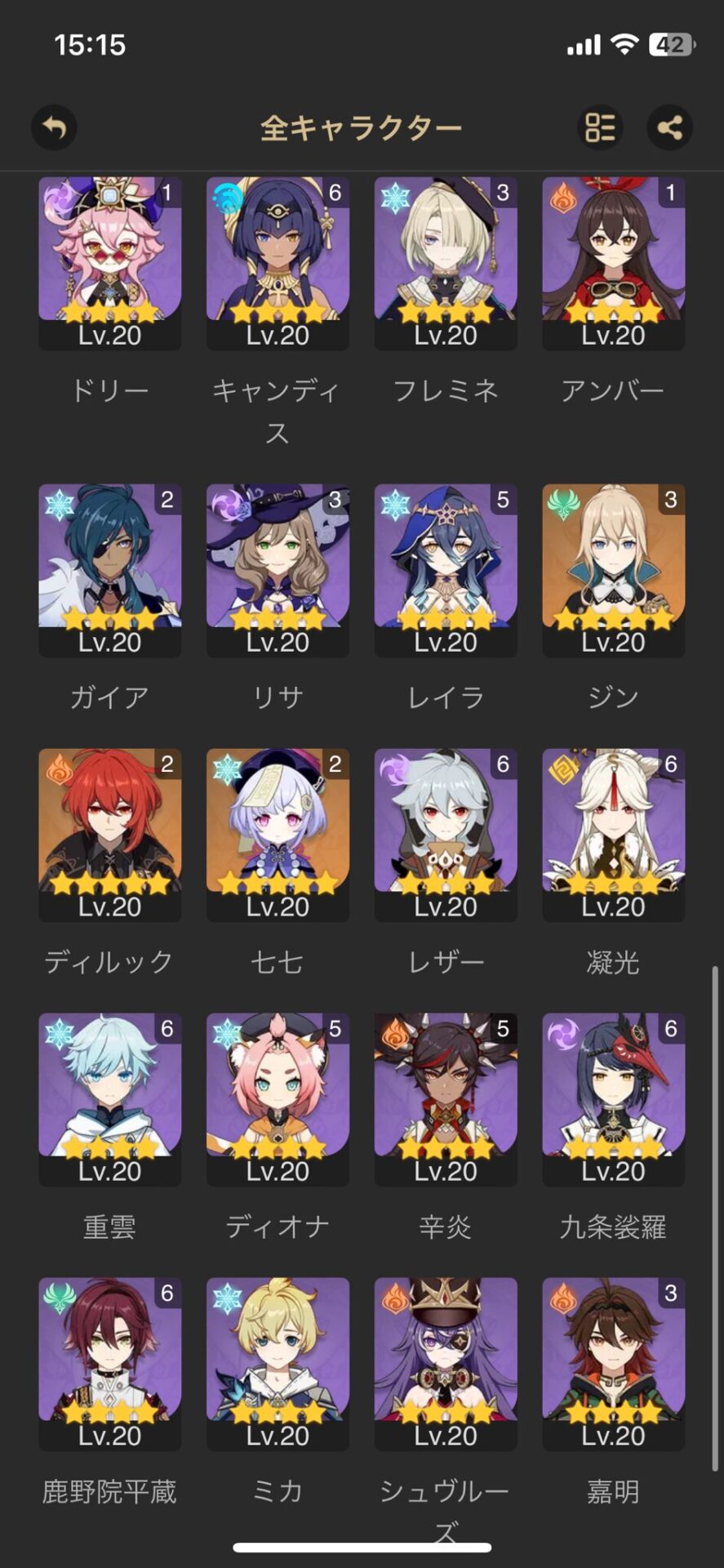The image size is (724, 1568).
Task: Select レザー character card
Action: click(446, 835)
